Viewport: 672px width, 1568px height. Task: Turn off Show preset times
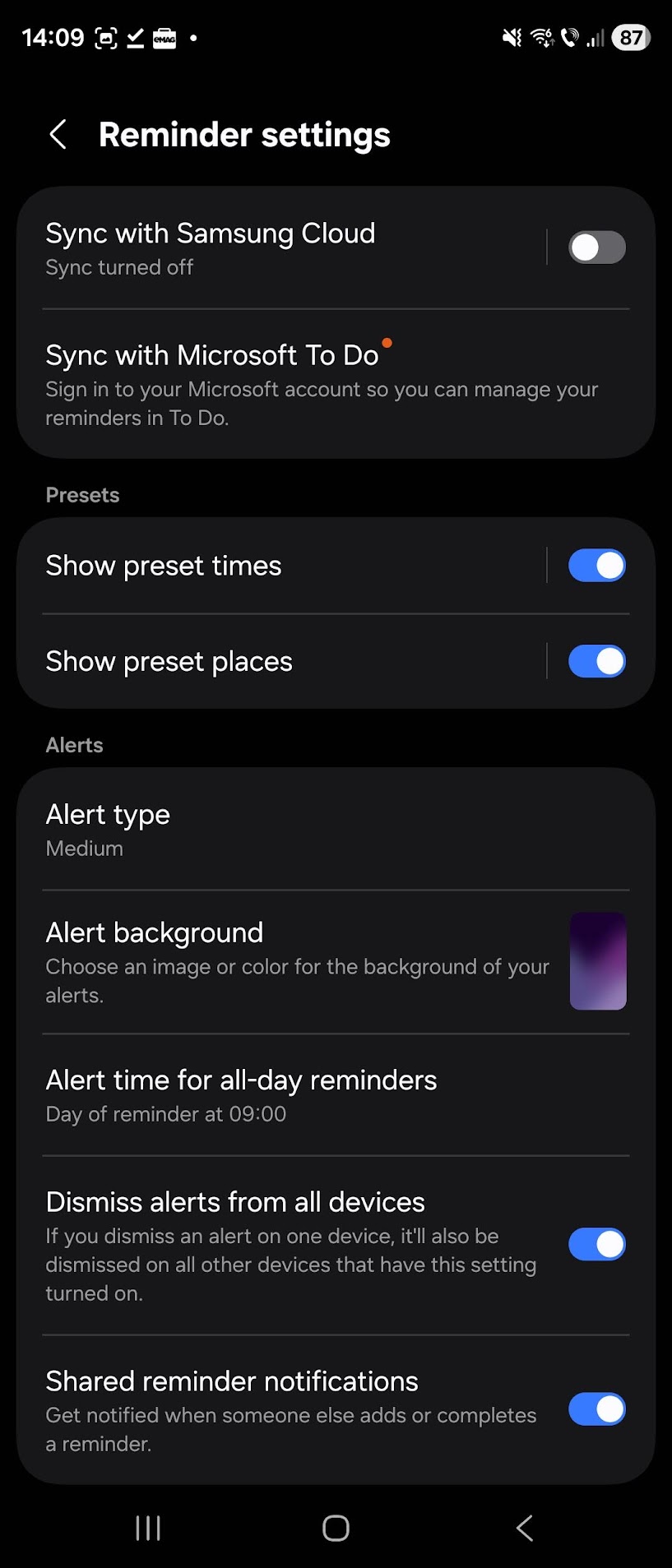click(596, 566)
